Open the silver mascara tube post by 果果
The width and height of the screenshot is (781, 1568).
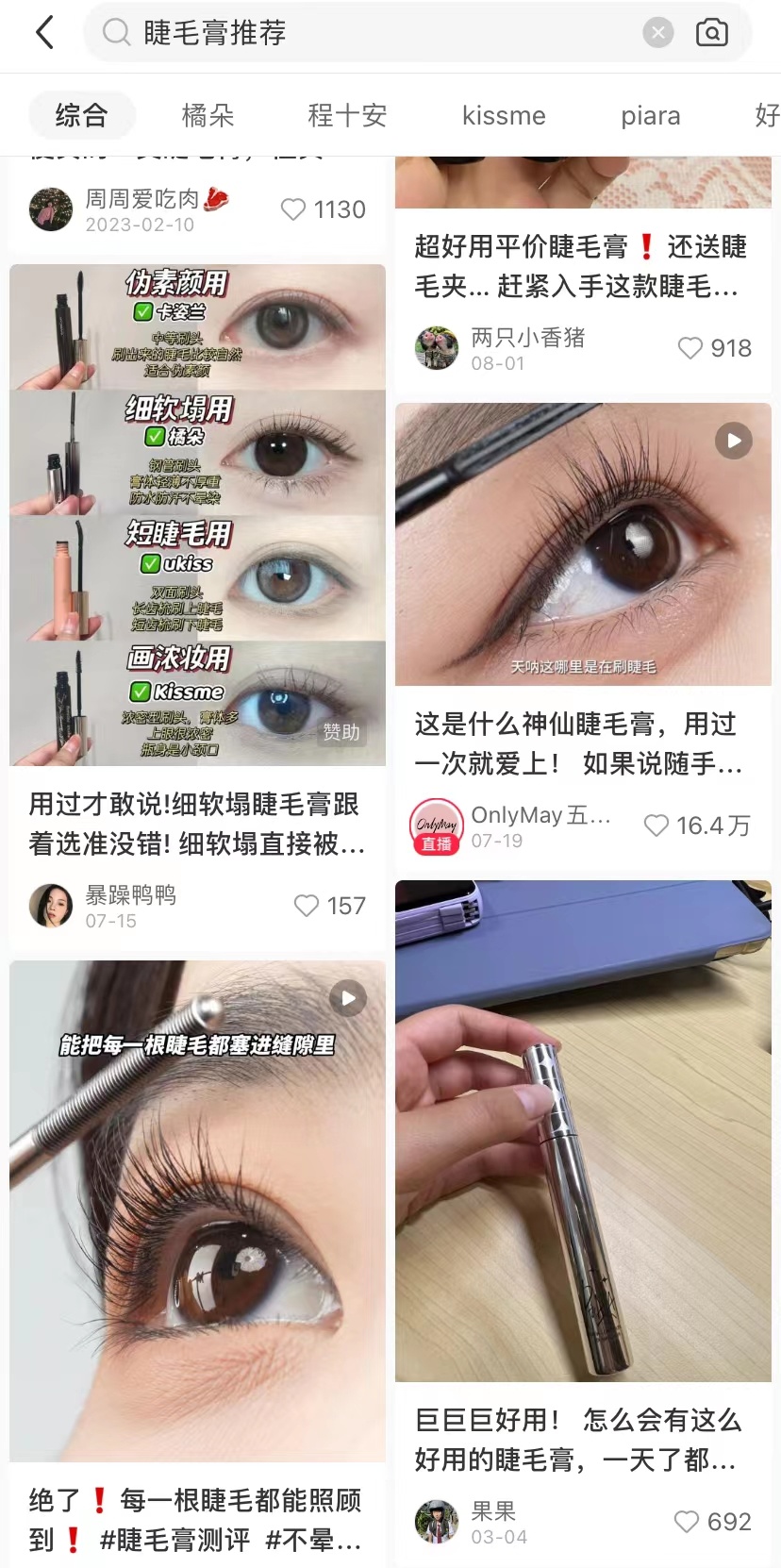[583, 1130]
